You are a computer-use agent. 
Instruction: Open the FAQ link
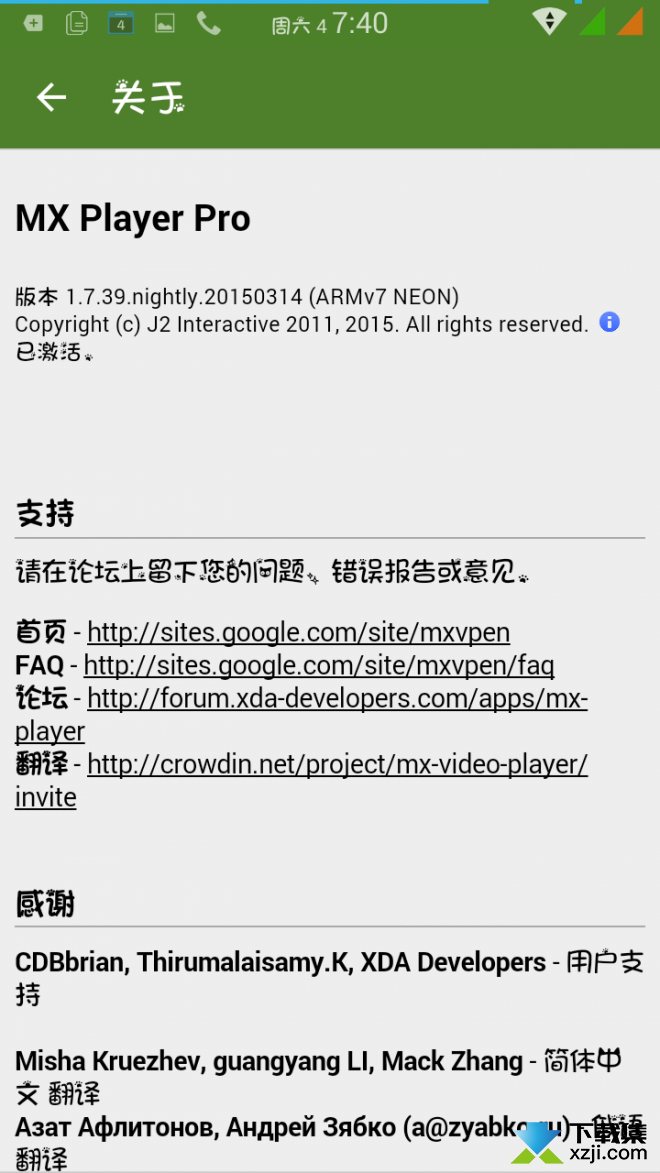319,665
